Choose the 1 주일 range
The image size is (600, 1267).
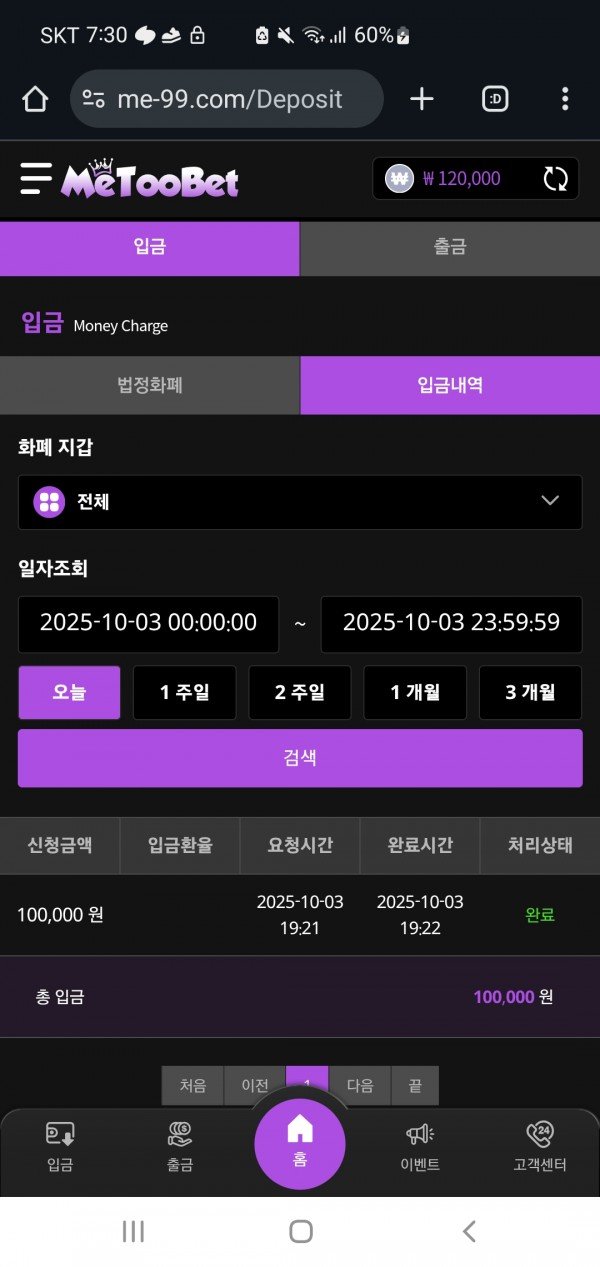click(x=185, y=692)
